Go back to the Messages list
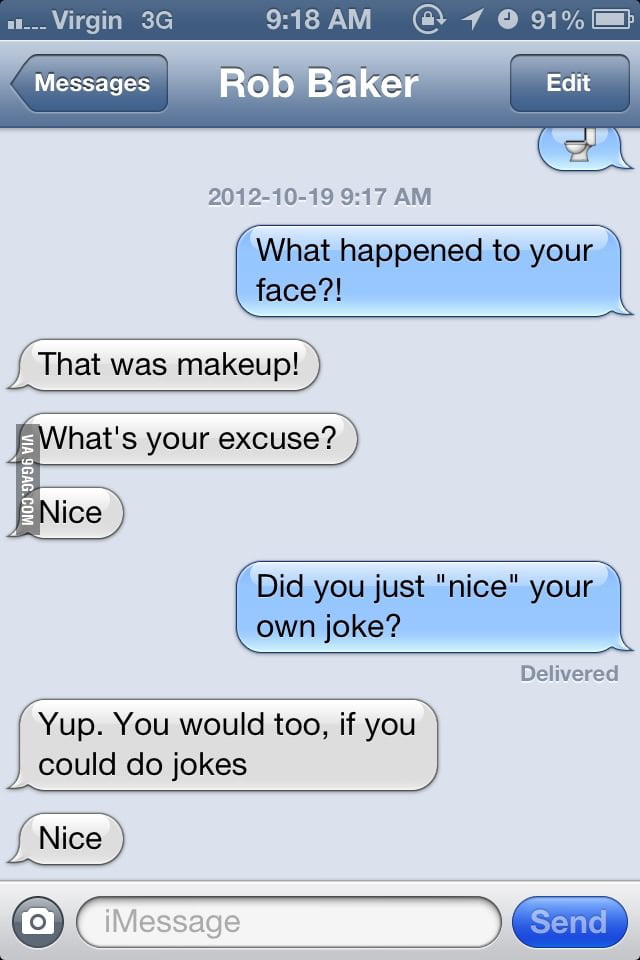This screenshot has width=640, height=960. point(90,84)
